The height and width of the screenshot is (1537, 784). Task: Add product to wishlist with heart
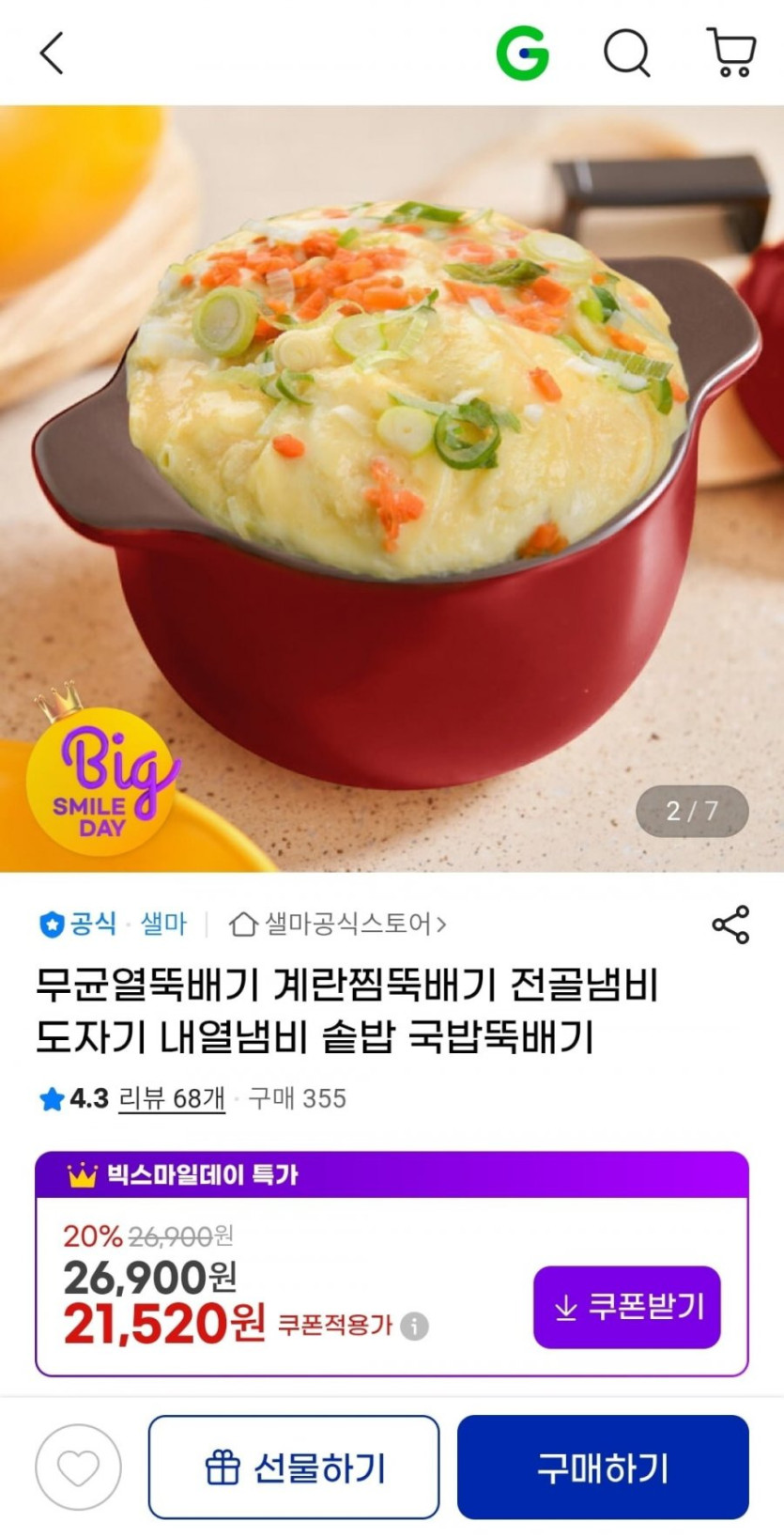pyautogui.click(x=78, y=1467)
